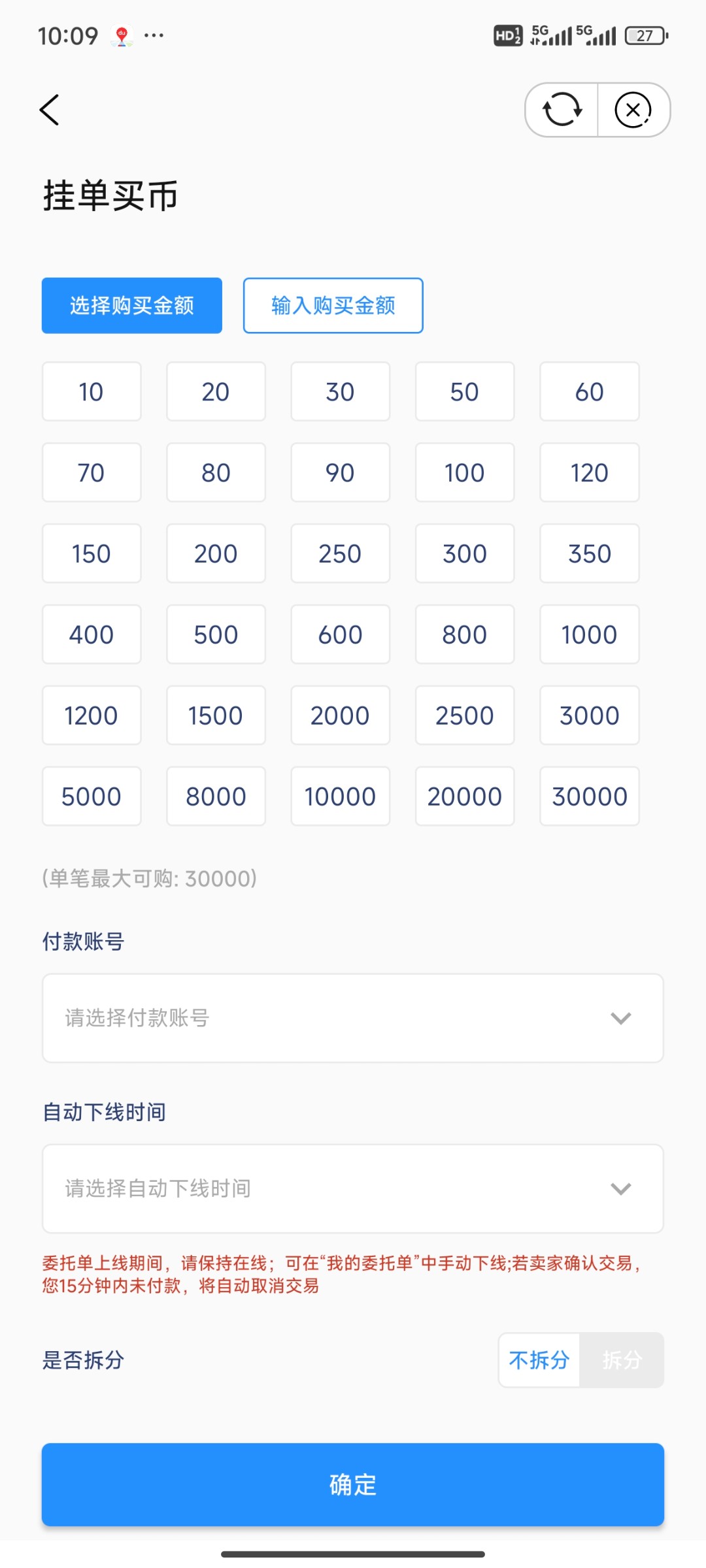Image resolution: width=706 pixels, height=1568 pixels.
Task: Pick the 10000 amount option
Action: 341,797
